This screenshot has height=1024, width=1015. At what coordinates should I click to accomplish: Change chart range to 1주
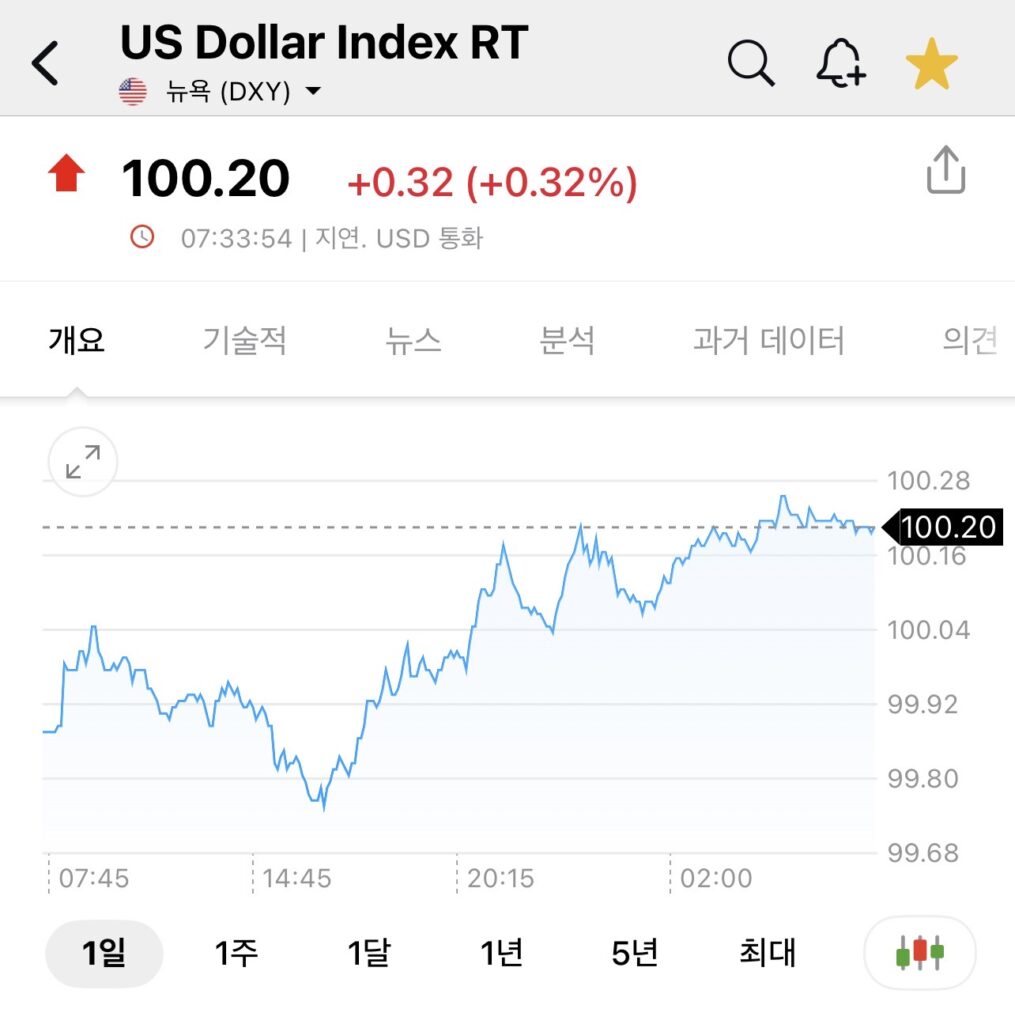point(237,953)
